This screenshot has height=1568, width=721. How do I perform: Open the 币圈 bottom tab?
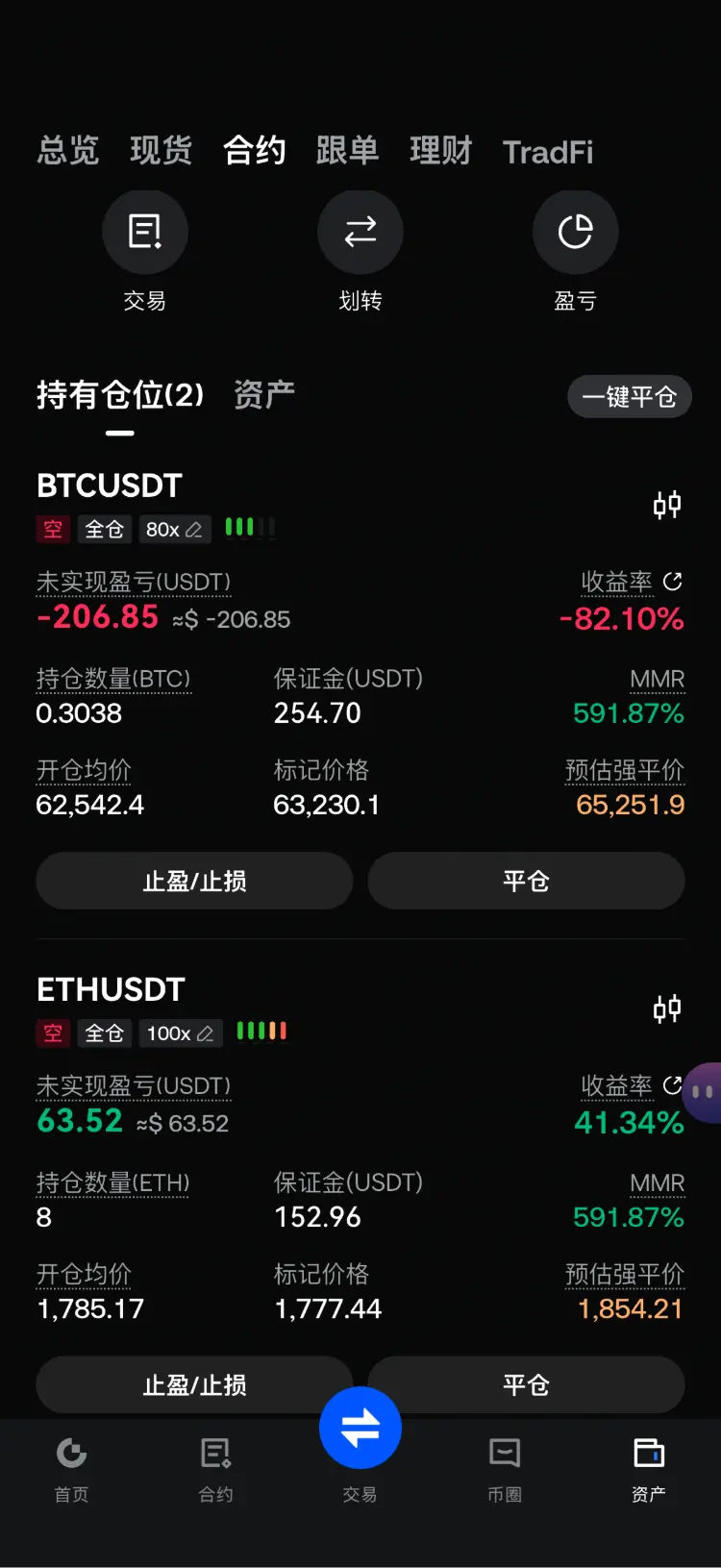coord(505,1469)
